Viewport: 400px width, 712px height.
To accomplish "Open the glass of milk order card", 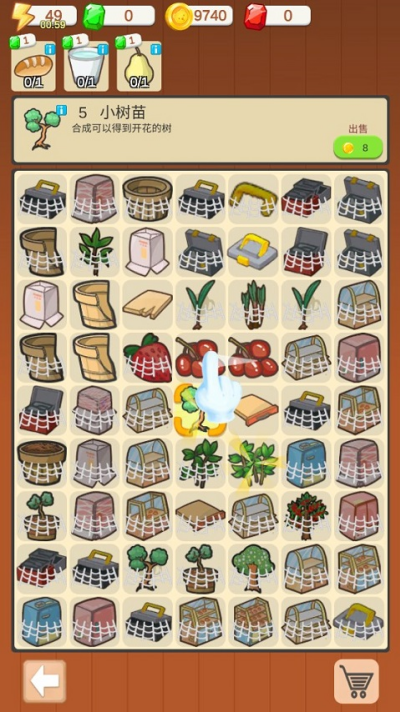I will [x=86, y=67].
